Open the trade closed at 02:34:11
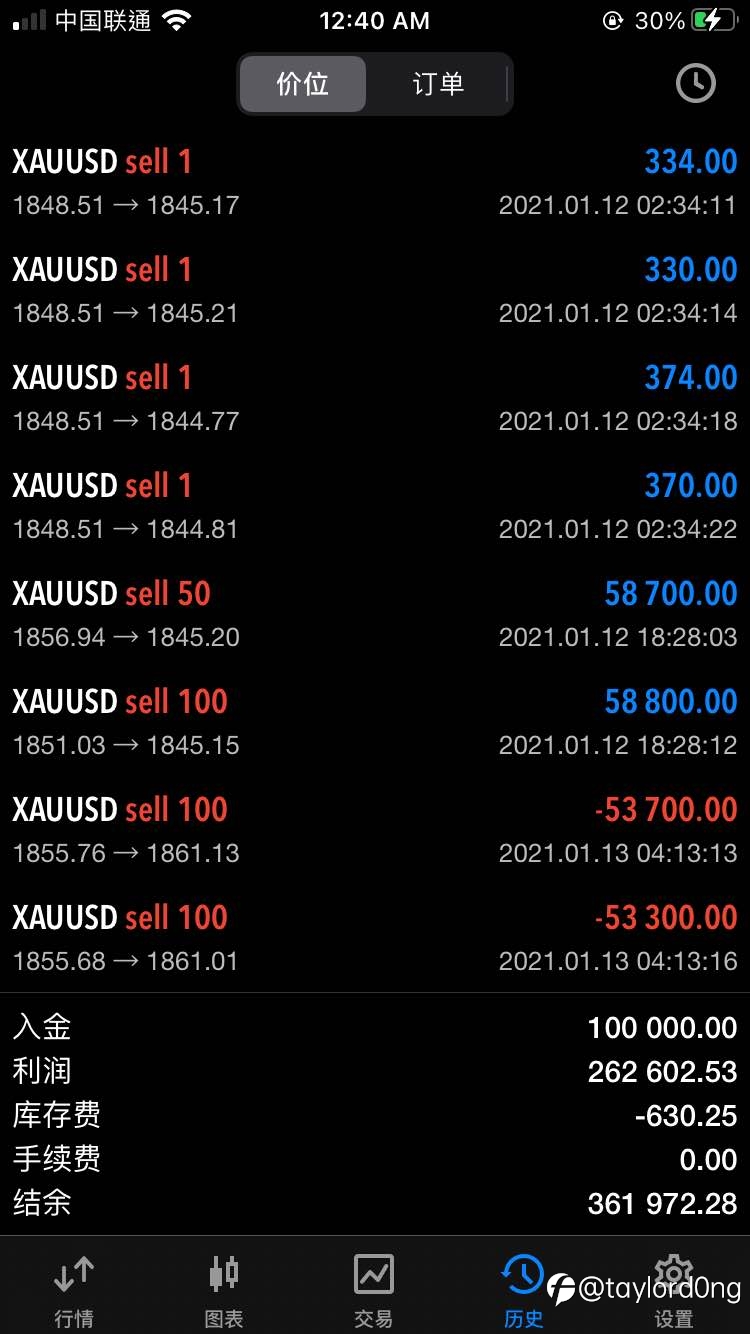Viewport: 750px width, 1334px height. [x=375, y=182]
